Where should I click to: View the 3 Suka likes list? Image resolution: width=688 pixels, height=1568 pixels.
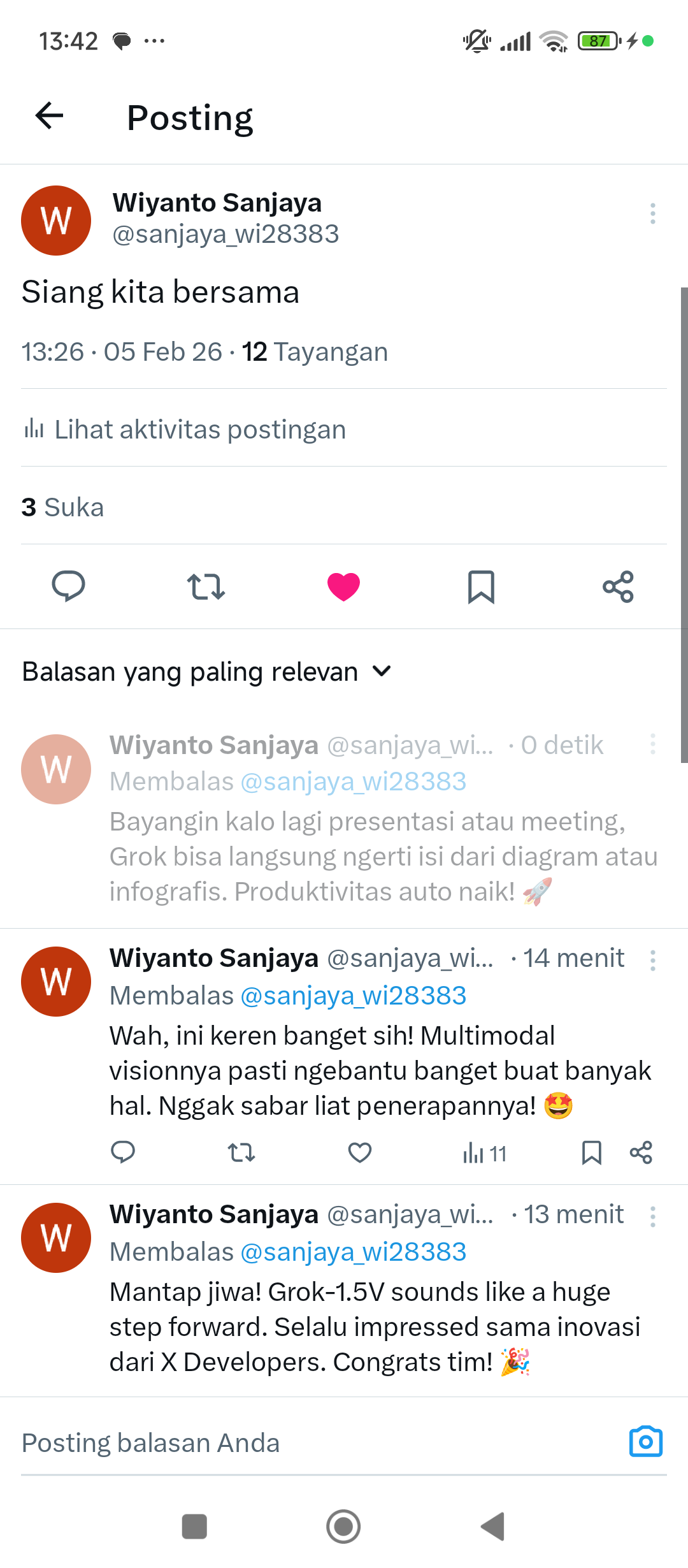tap(62, 507)
